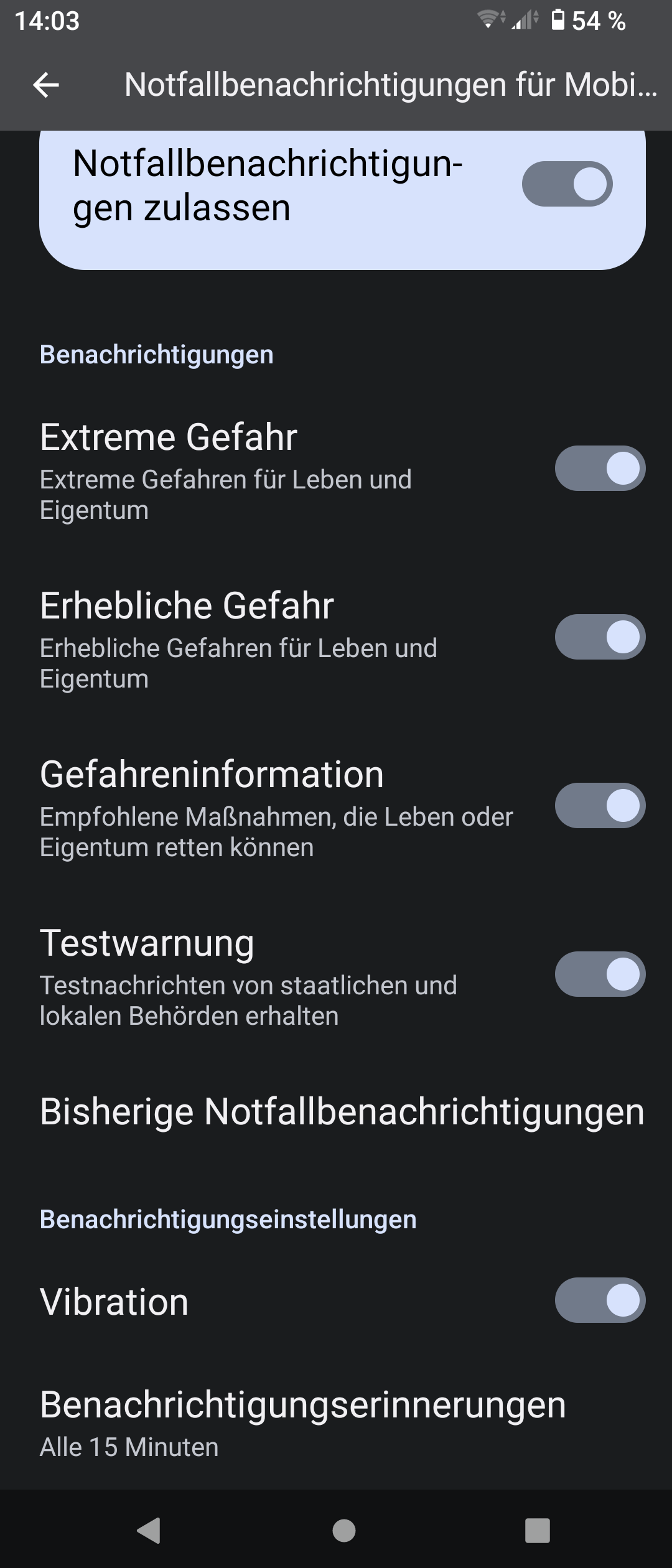Turn off Erhebliche Gefahr alerts

coord(600,637)
